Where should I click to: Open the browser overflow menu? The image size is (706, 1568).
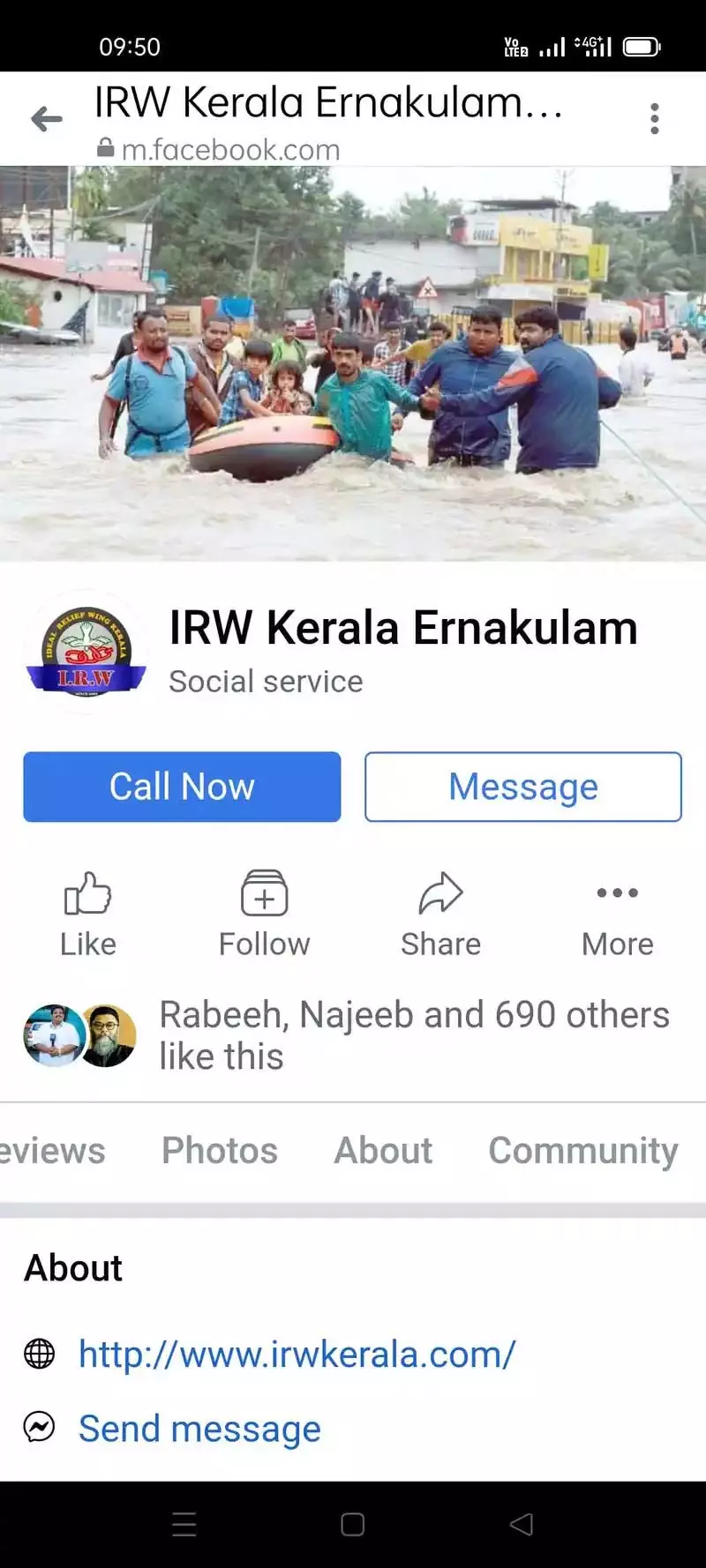tap(654, 119)
